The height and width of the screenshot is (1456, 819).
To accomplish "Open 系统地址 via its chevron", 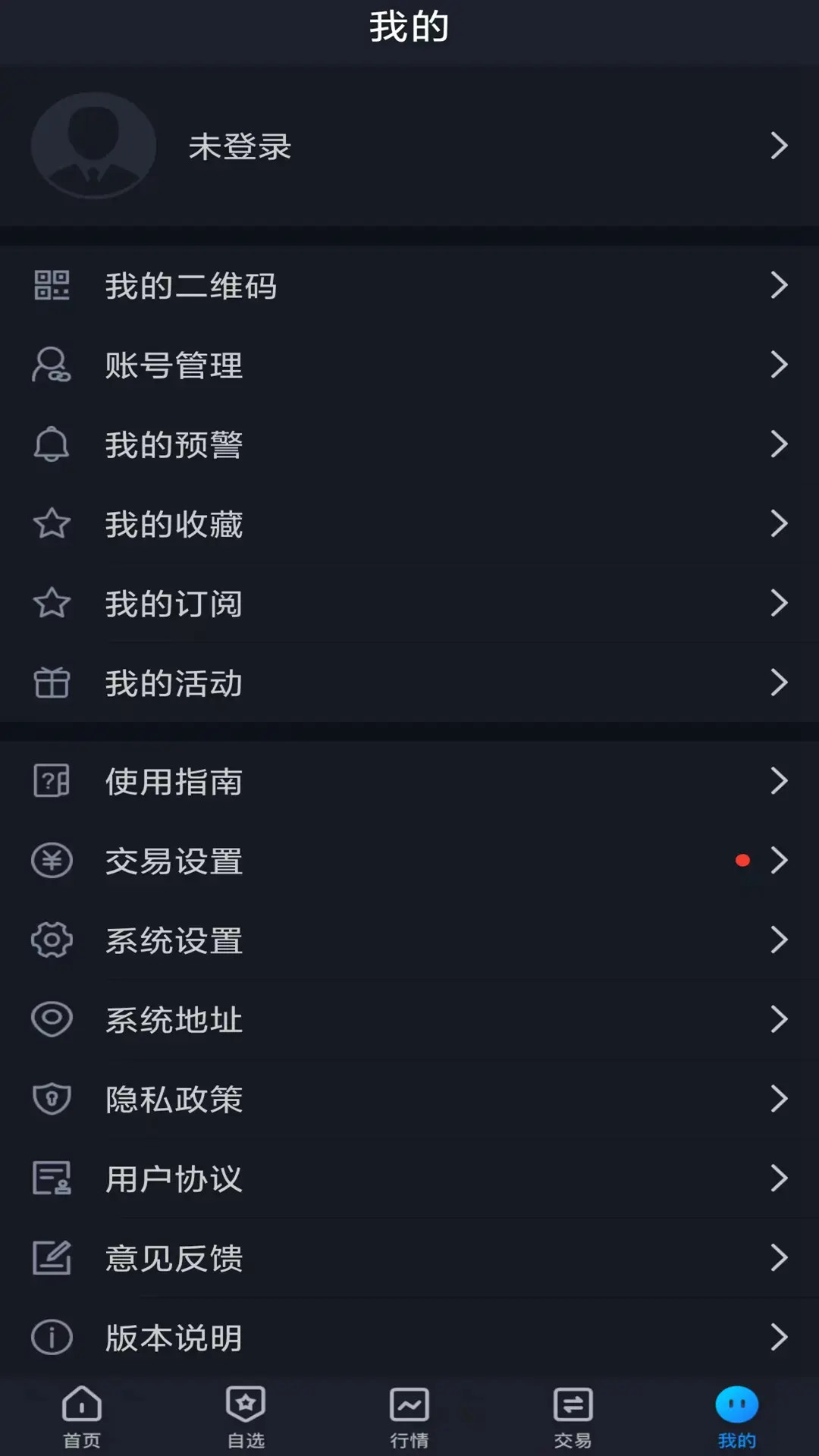I will coord(780,1019).
